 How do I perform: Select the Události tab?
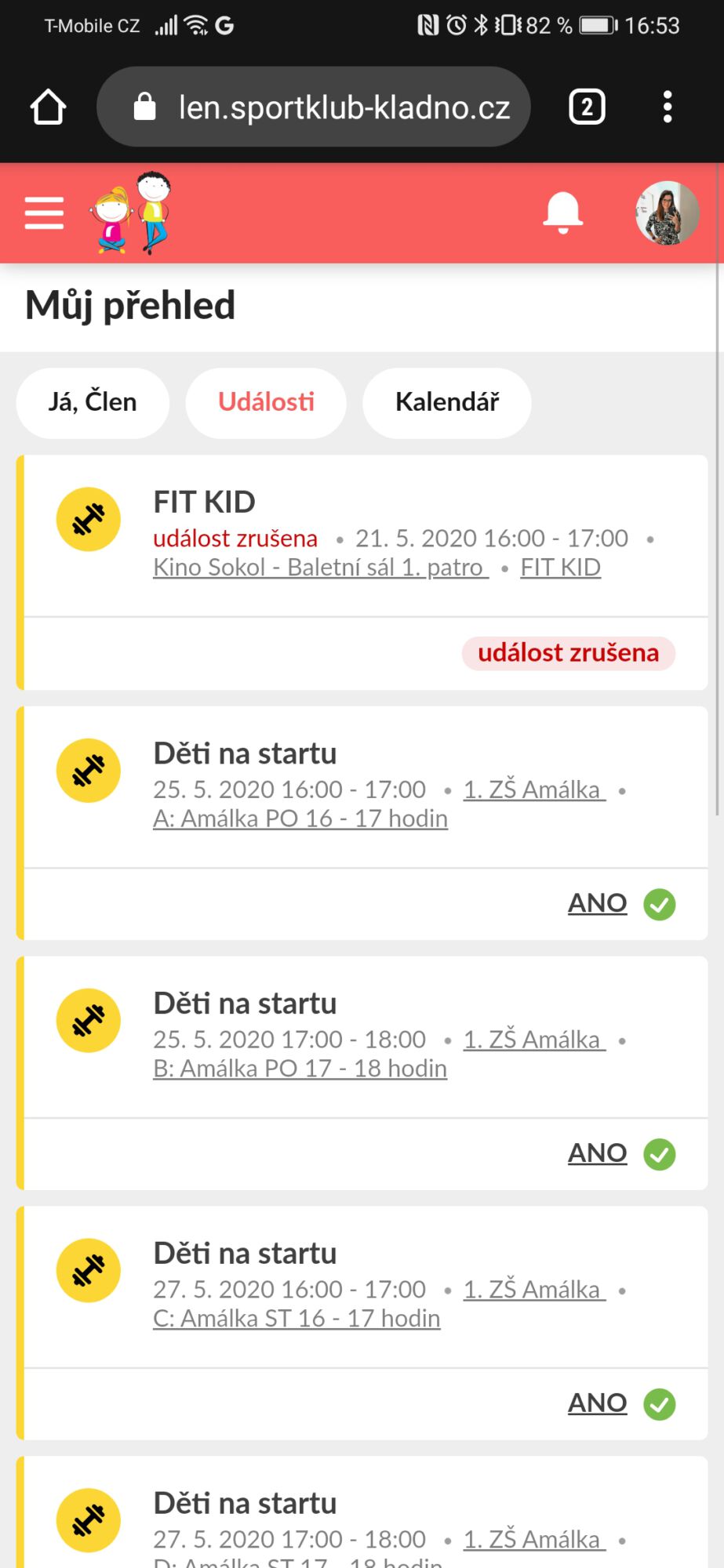(x=266, y=402)
